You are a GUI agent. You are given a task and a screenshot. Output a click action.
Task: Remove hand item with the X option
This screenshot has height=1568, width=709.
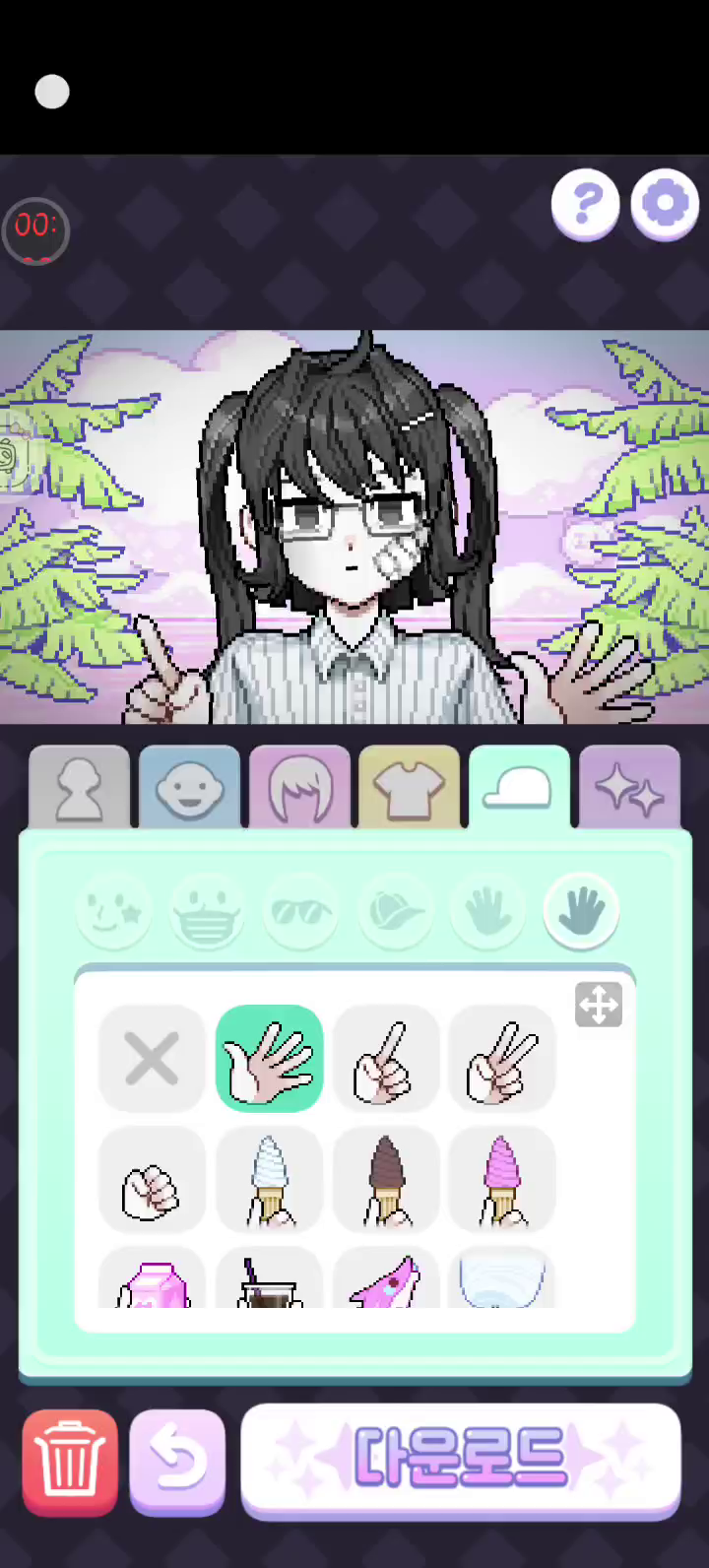[152, 1059]
